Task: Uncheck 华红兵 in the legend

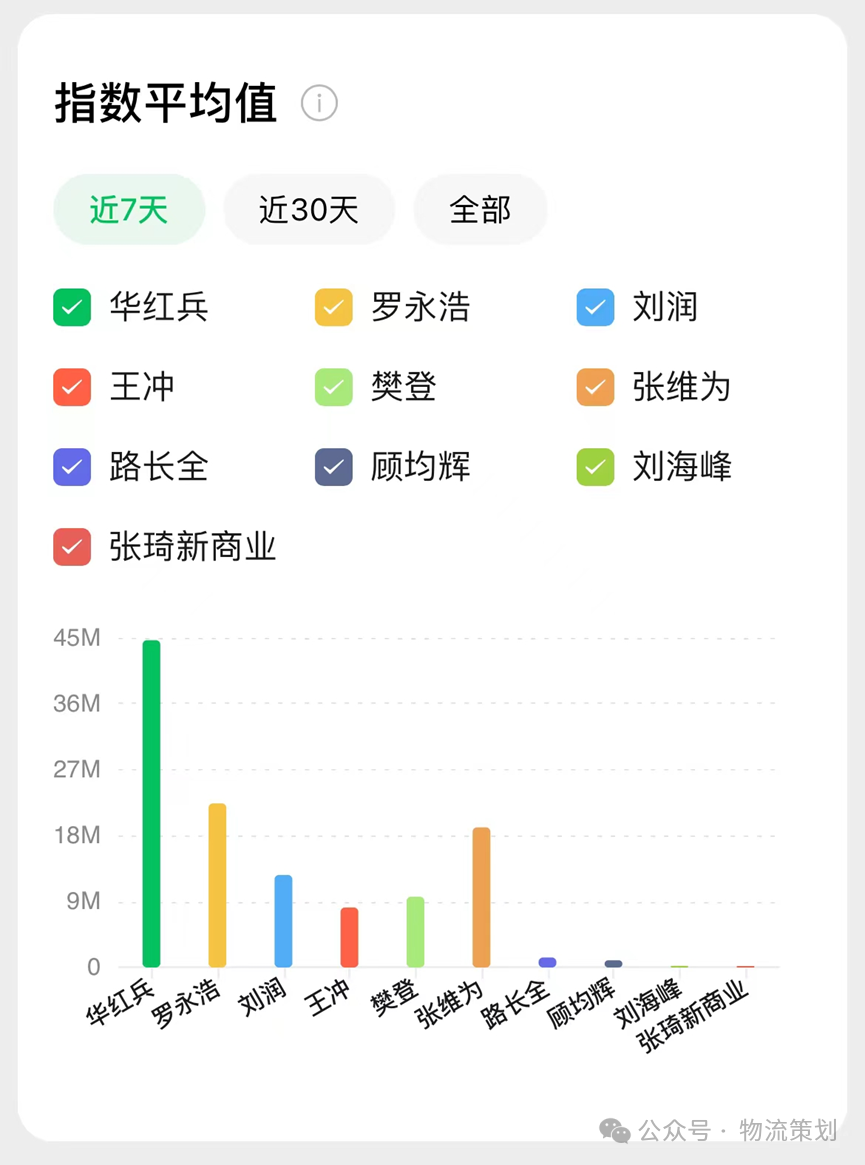Action: [x=72, y=307]
